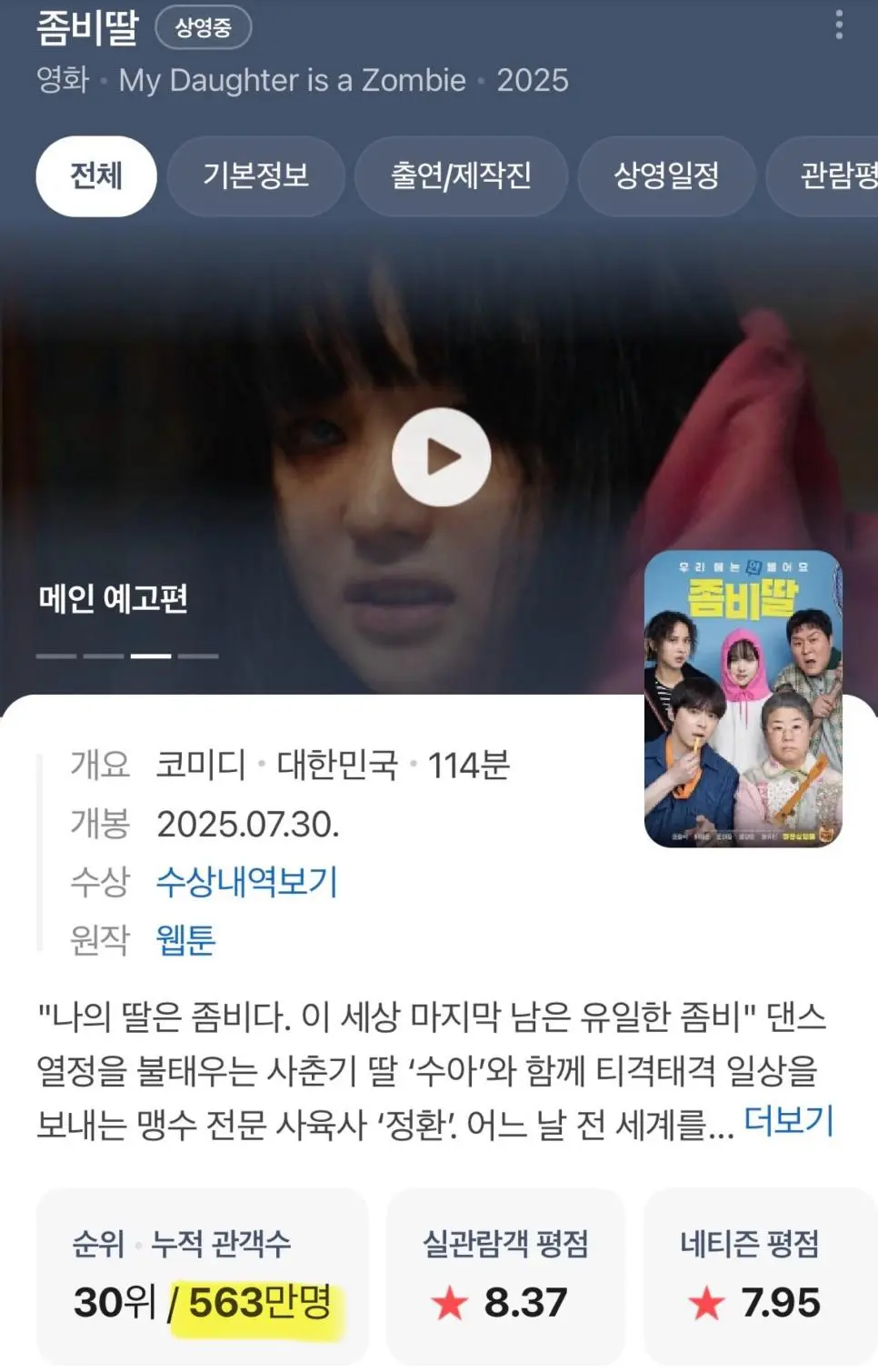Open the 좀비딸 movie poster

(743, 698)
